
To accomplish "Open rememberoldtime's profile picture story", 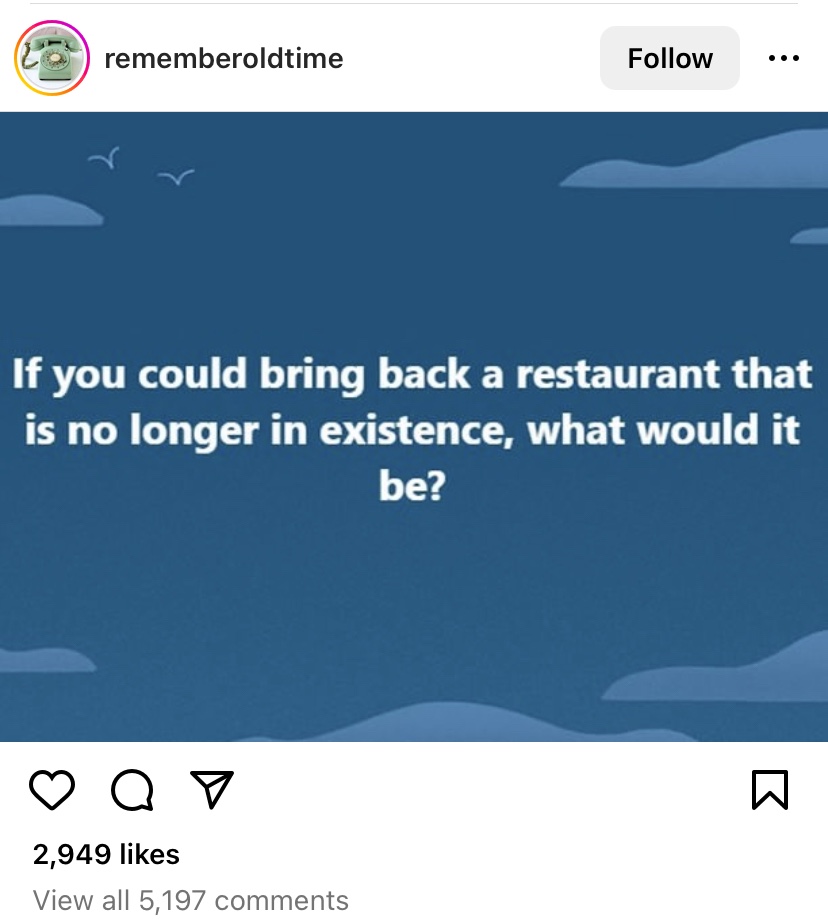I will (52, 58).
